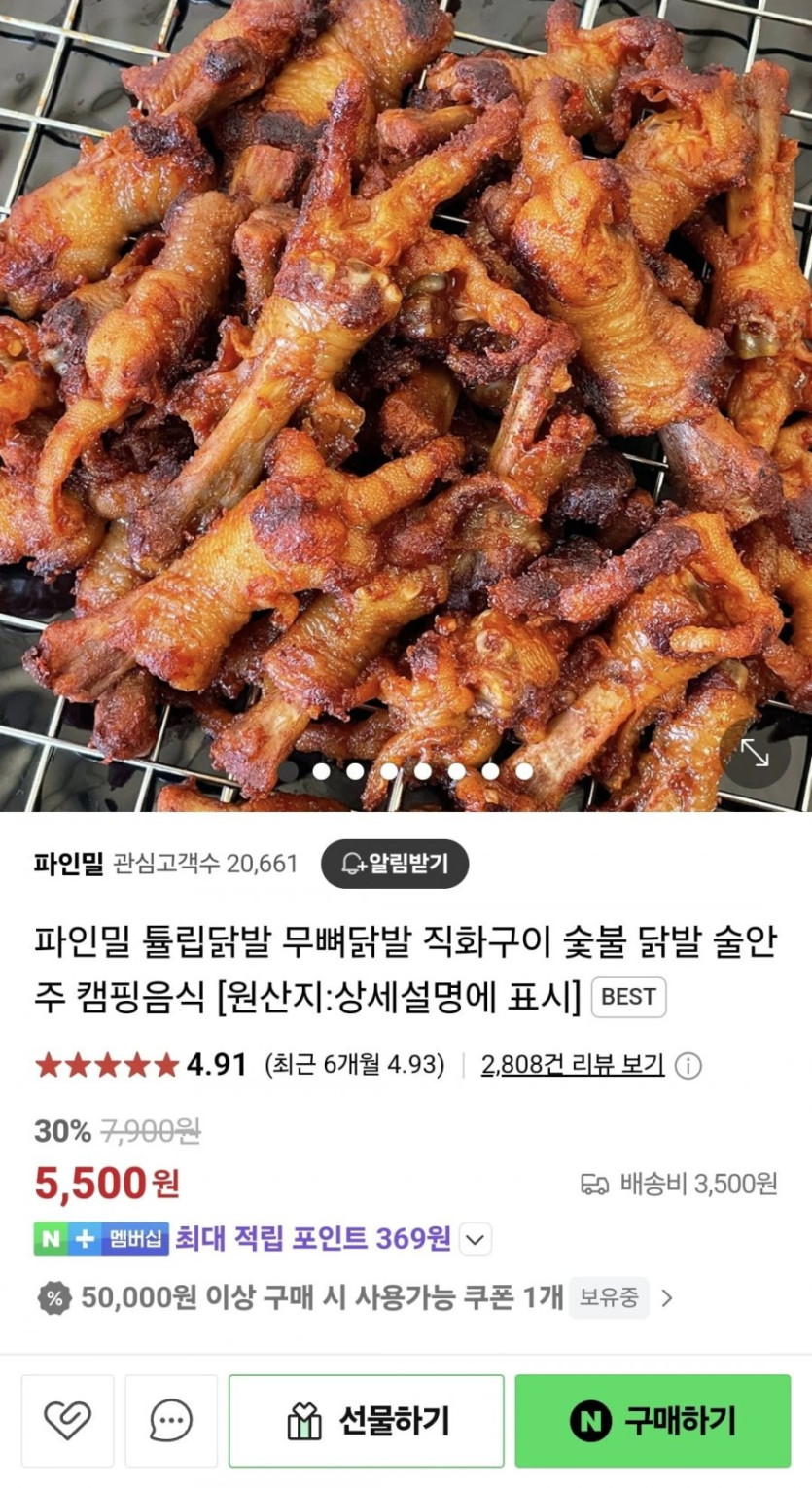Tap the 알림받기 notification button
The image size is (812, 1488).
[395, 864]
